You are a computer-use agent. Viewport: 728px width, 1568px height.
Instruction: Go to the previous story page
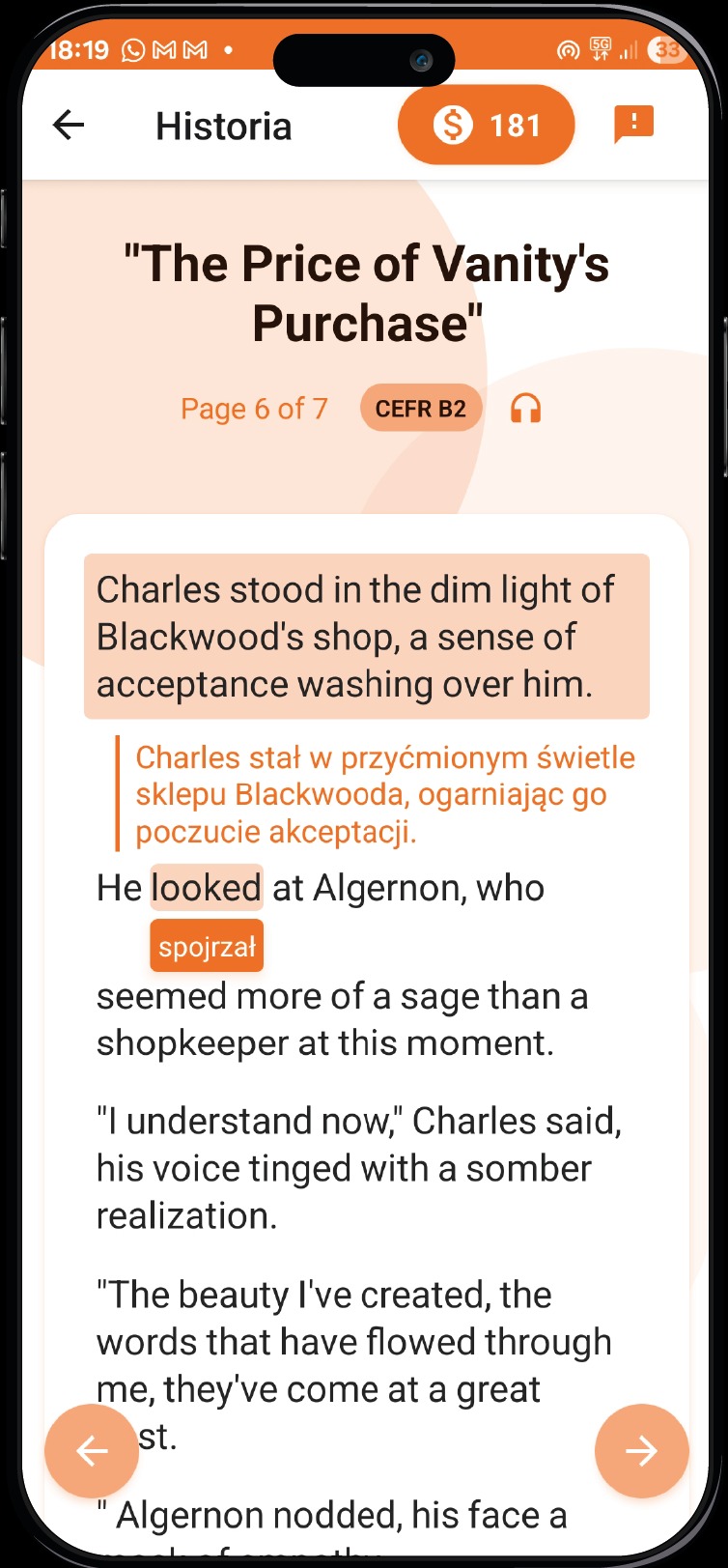pos(92,1450)
